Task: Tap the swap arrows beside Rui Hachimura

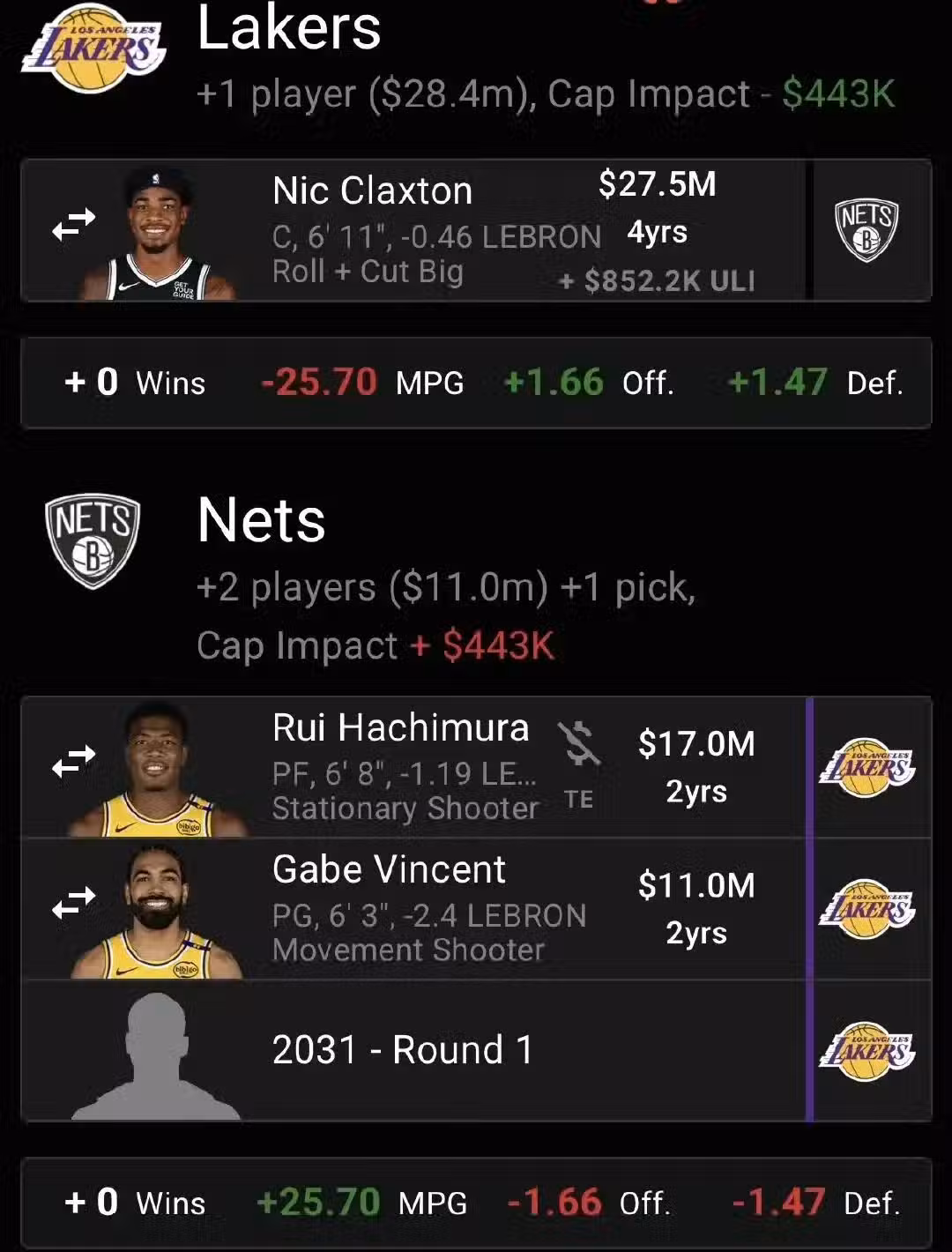Action: 73,761
